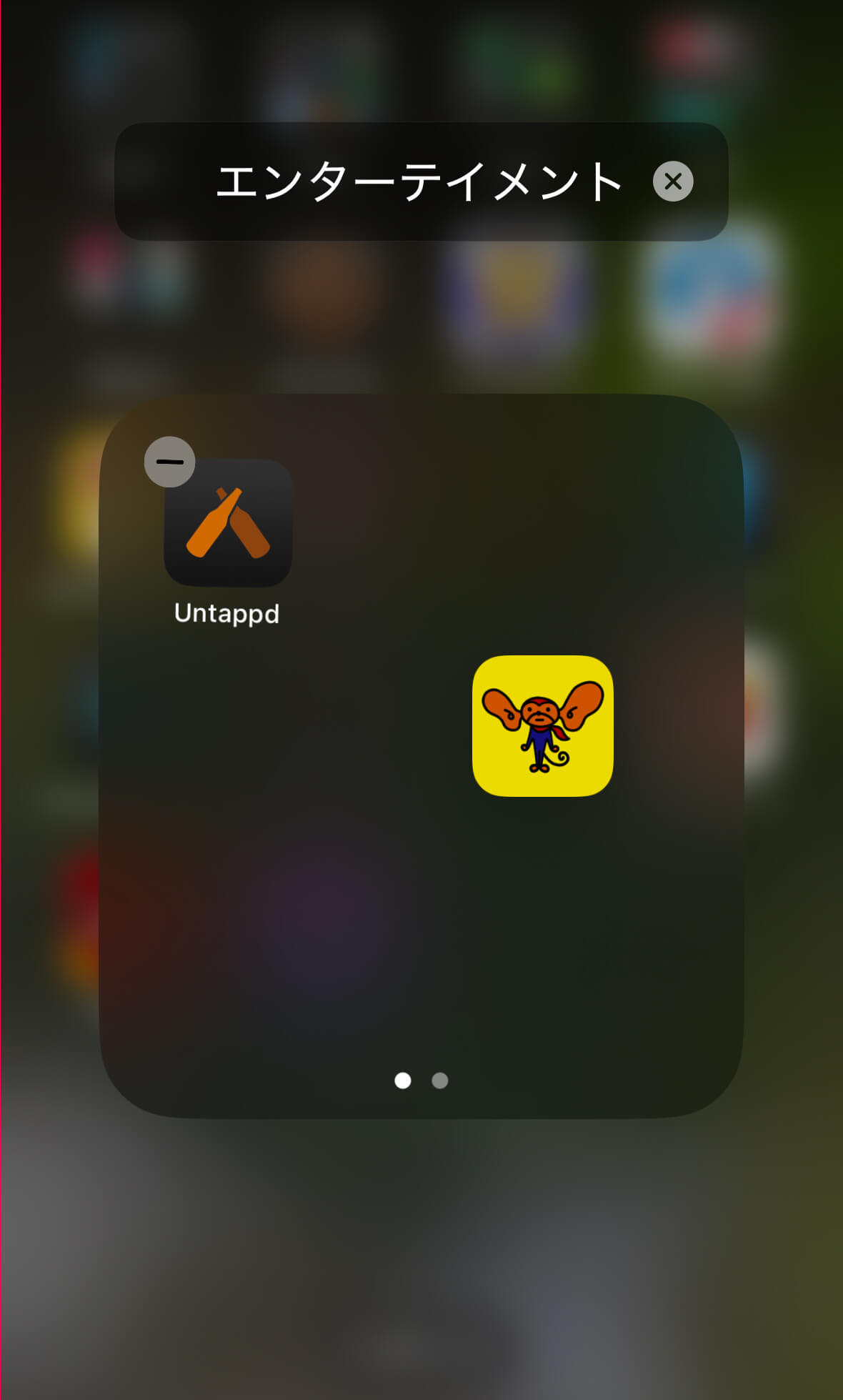843x1400 pixels.
Task: Select the Untappd app icon
Action: pyautogui.click(x=229, y=523)
